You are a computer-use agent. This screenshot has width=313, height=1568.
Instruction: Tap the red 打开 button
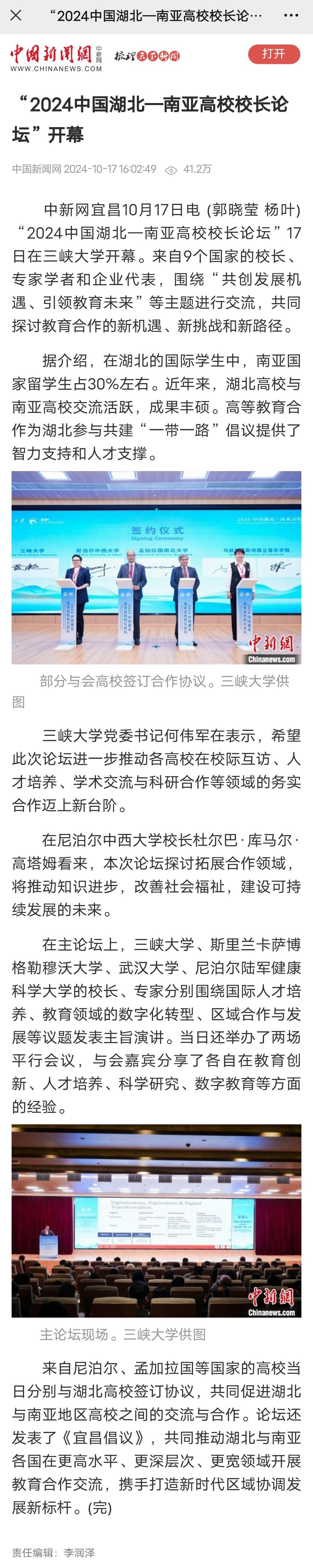[274, 54]
